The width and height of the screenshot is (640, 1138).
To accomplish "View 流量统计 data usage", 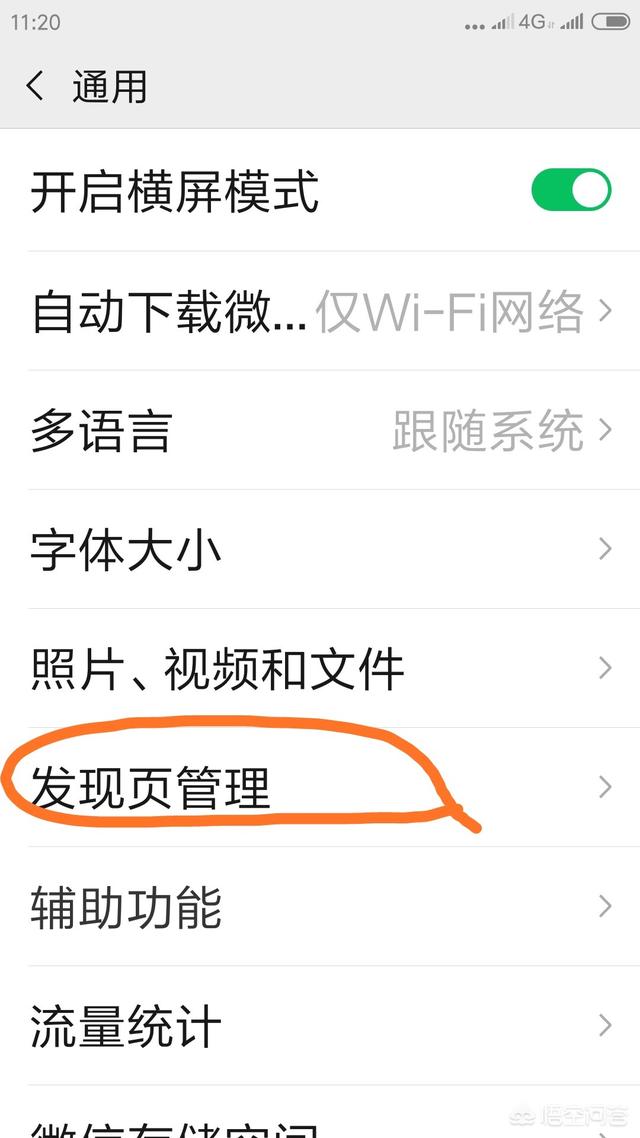I will pyautogui.click(x=320, y=1026).
